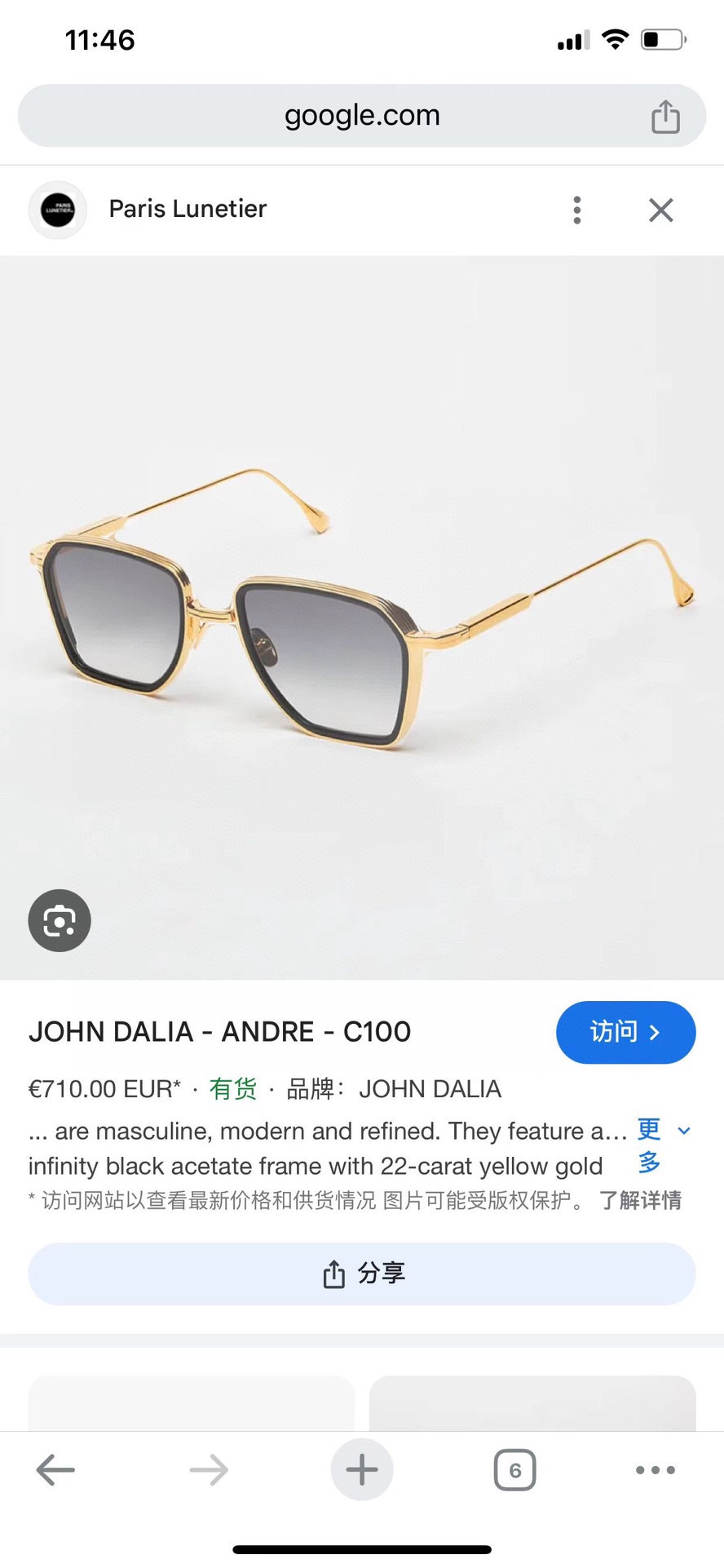Tap the 分享 share button
Viewport: 724px width, 1568px height.
click(362, 1273)
